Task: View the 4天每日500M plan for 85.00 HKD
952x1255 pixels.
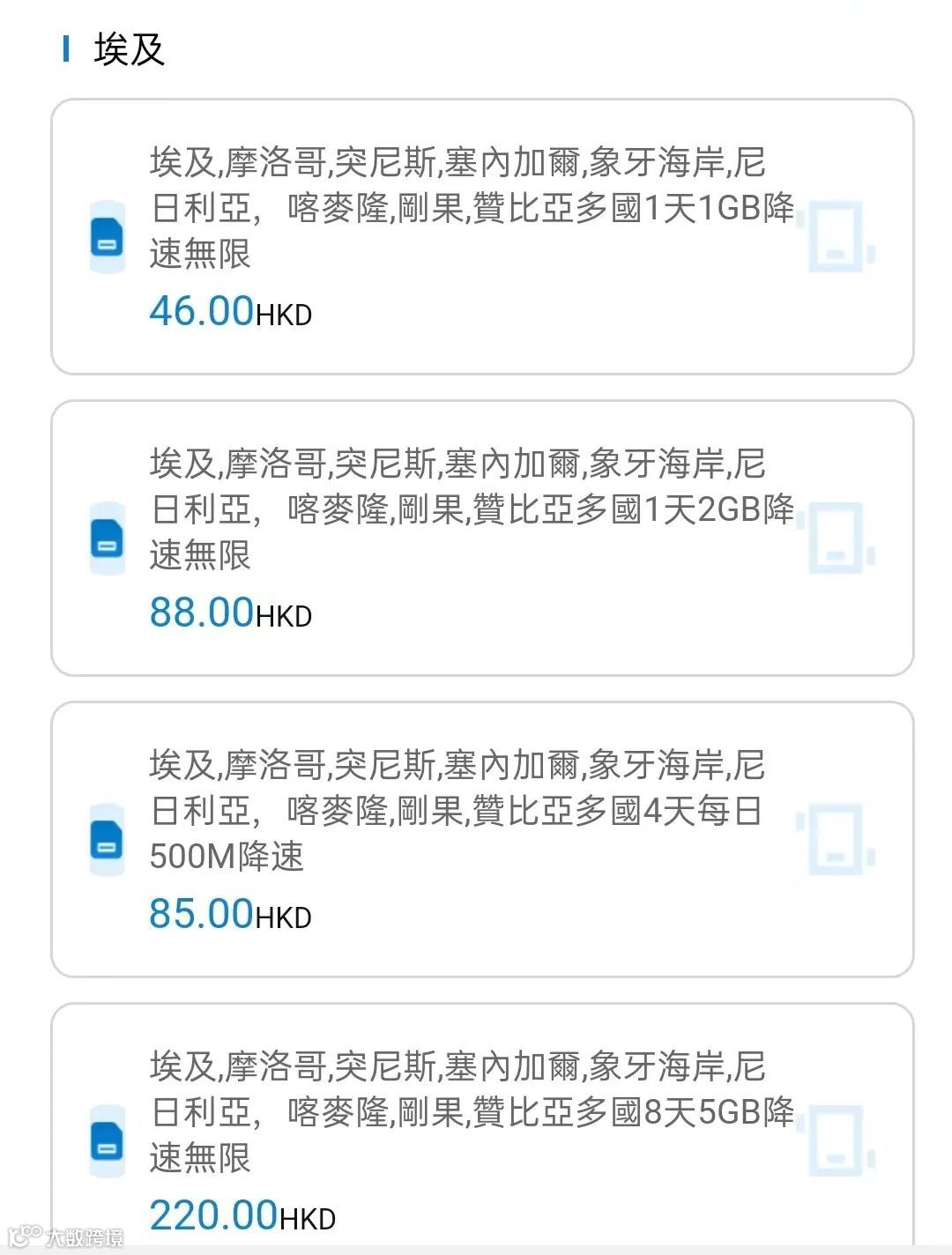Action: [481, 839]
